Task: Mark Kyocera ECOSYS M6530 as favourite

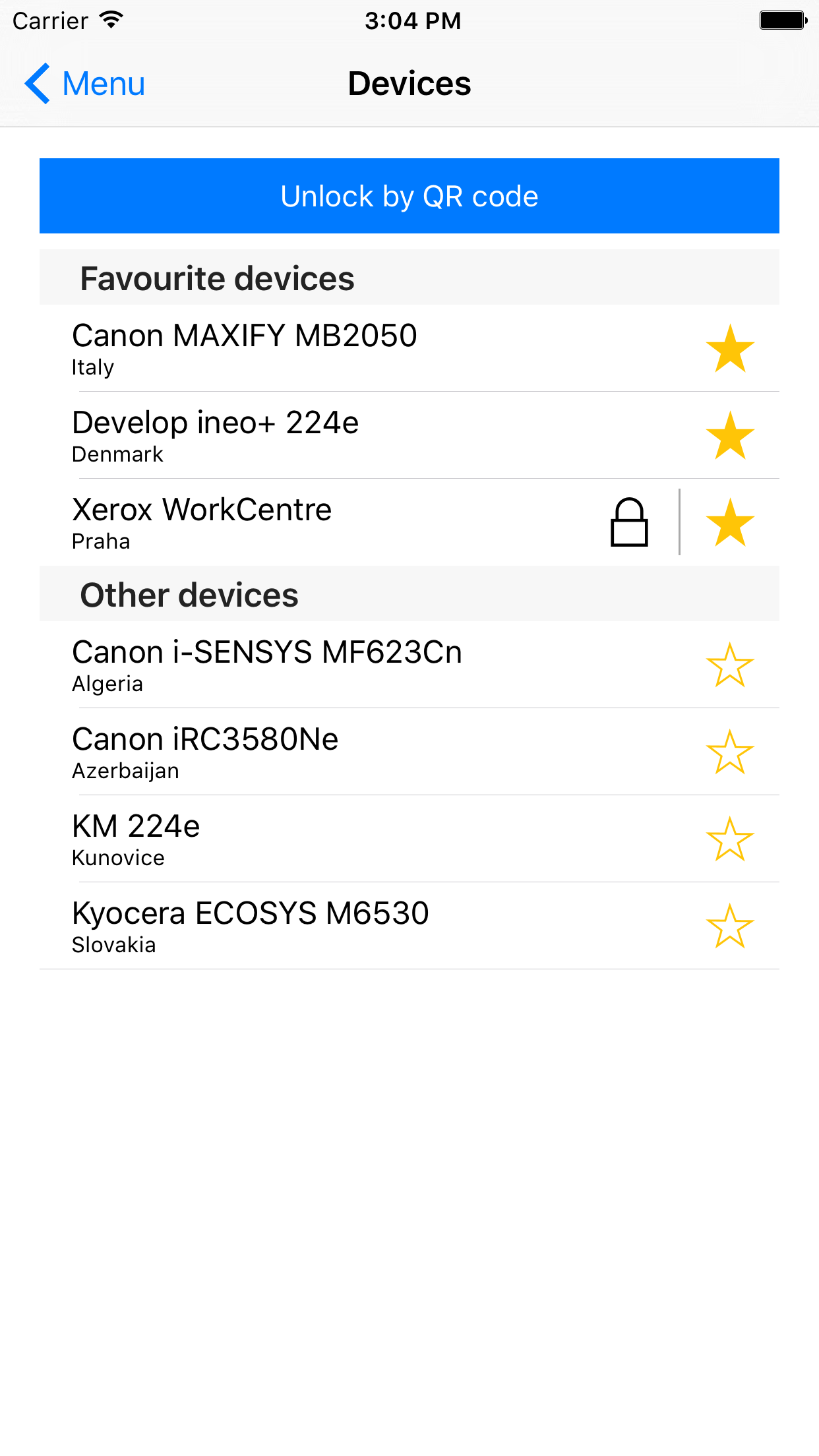Action: click(x=730, y=926)
